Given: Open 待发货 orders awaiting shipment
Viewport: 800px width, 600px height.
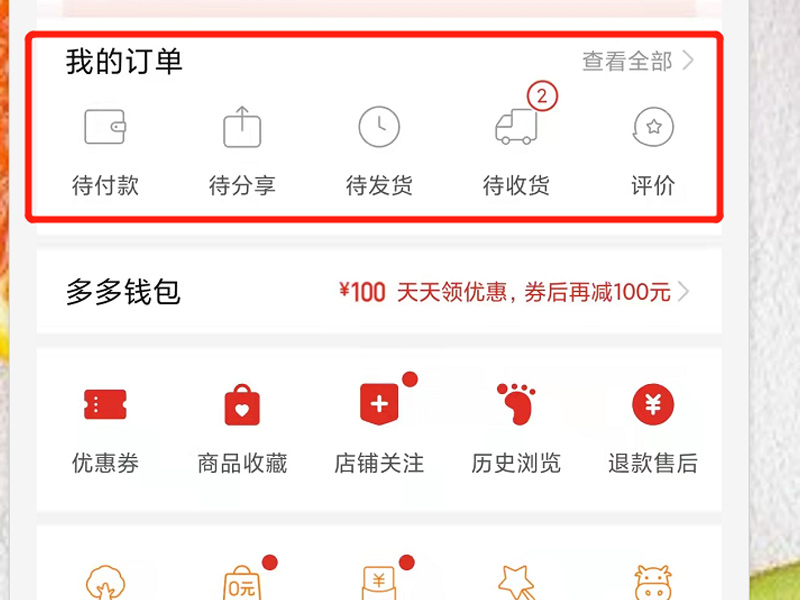Looking at the screenshot, I should click(x=379, y=150).
